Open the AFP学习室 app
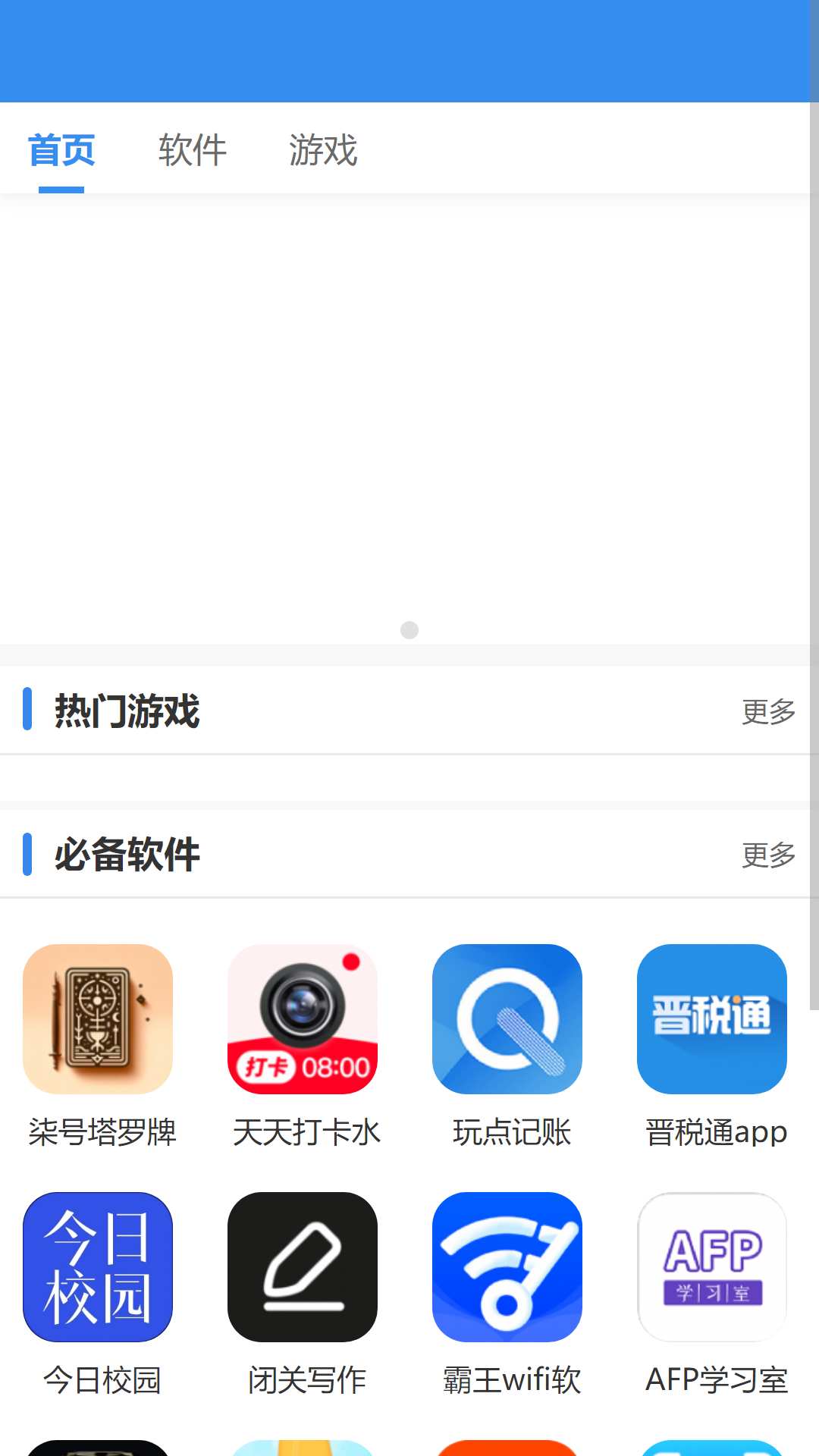The height and width of the screenshot is (1456, 819). [x=712, y=1266]
